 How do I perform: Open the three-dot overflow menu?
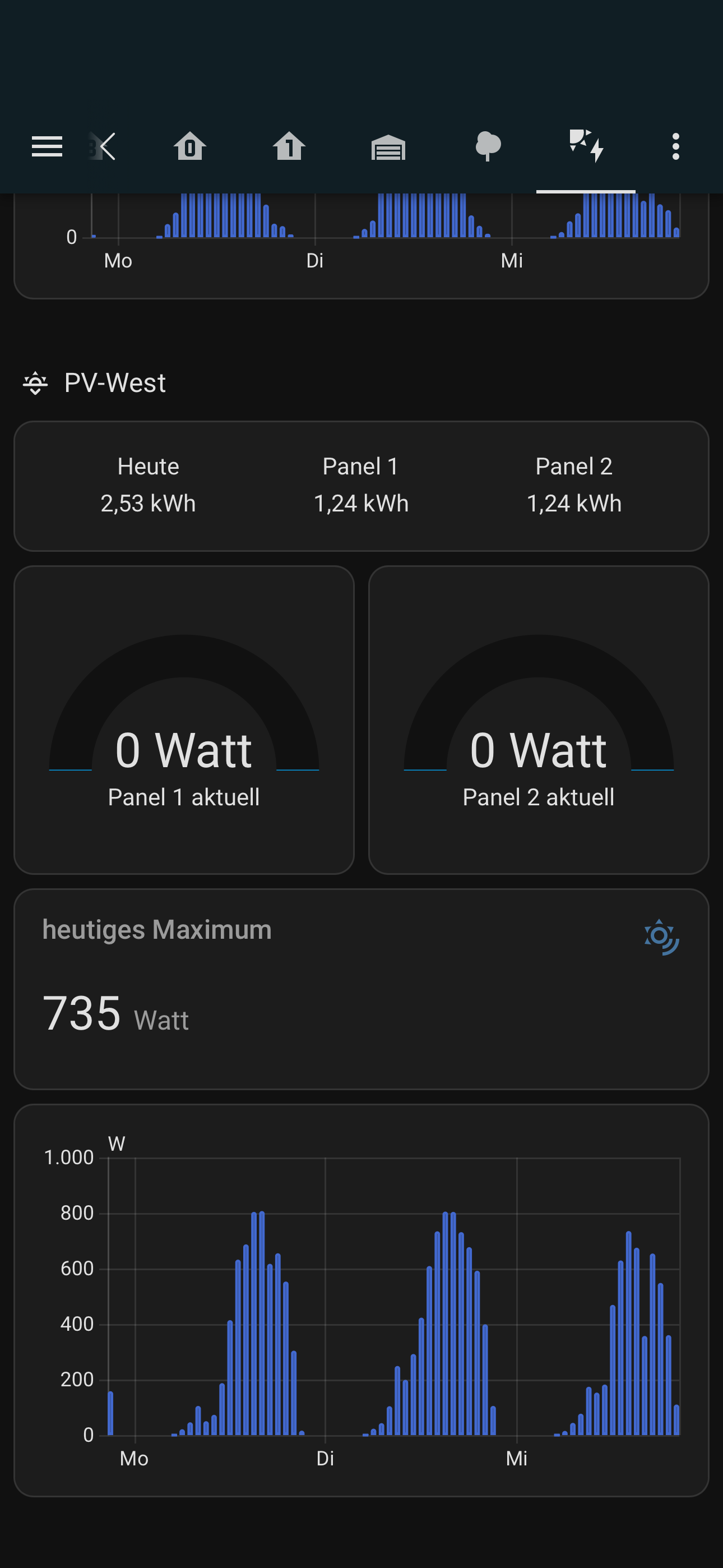click(675, 147)
